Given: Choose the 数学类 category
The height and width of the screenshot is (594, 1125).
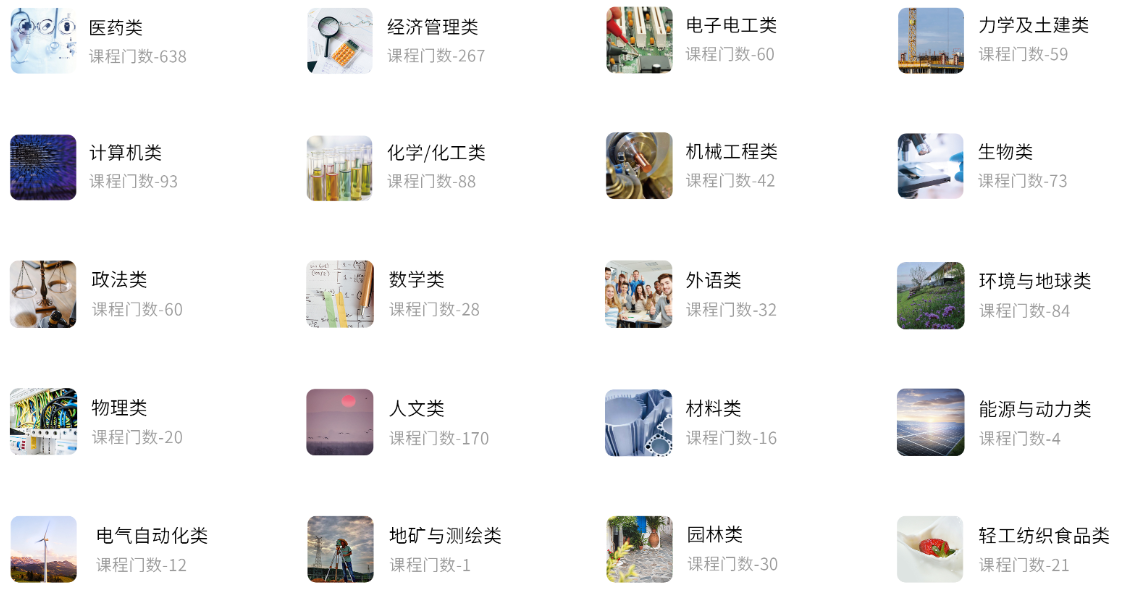Looking at the screenshot, I should tap(416, 280).
